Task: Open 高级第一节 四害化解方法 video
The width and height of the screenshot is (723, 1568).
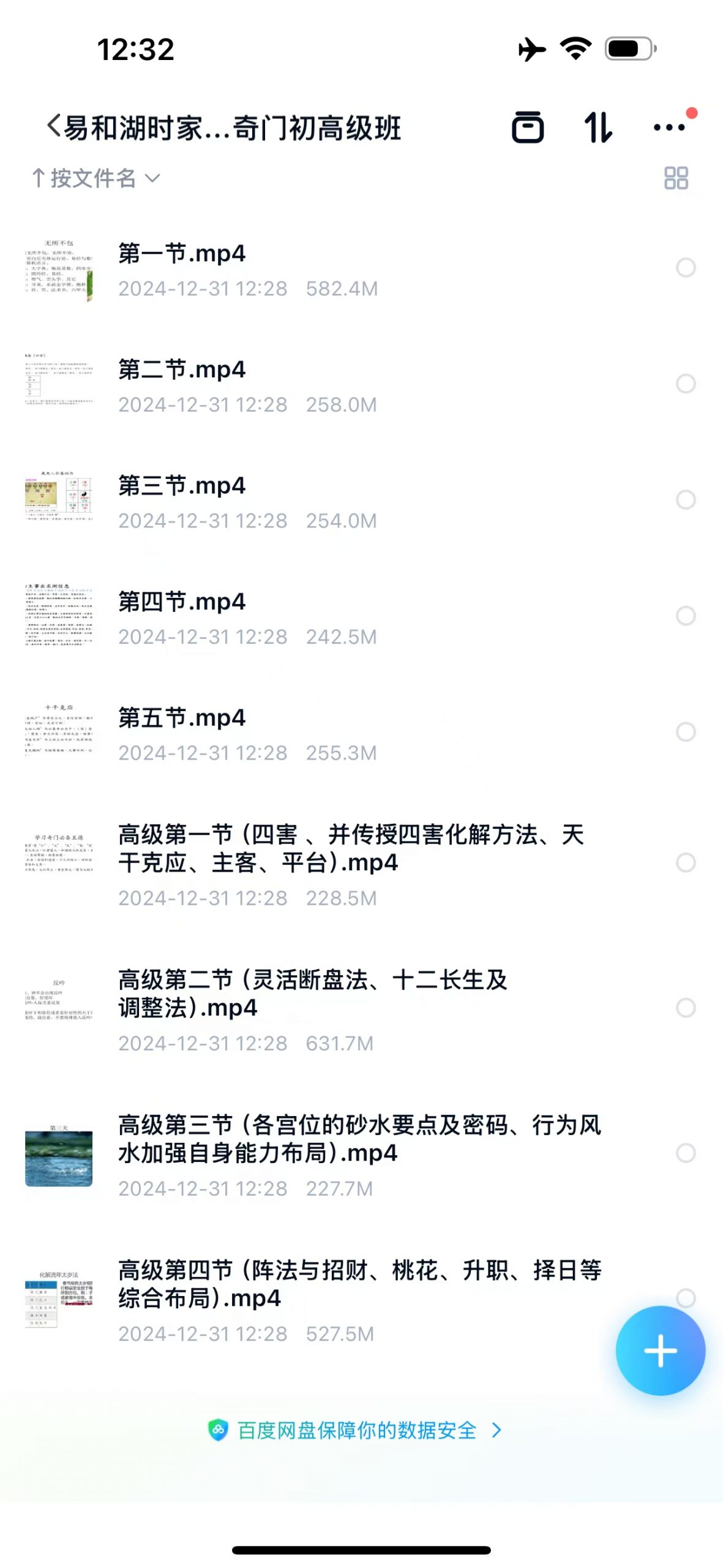Action: (x=350, y=848)
